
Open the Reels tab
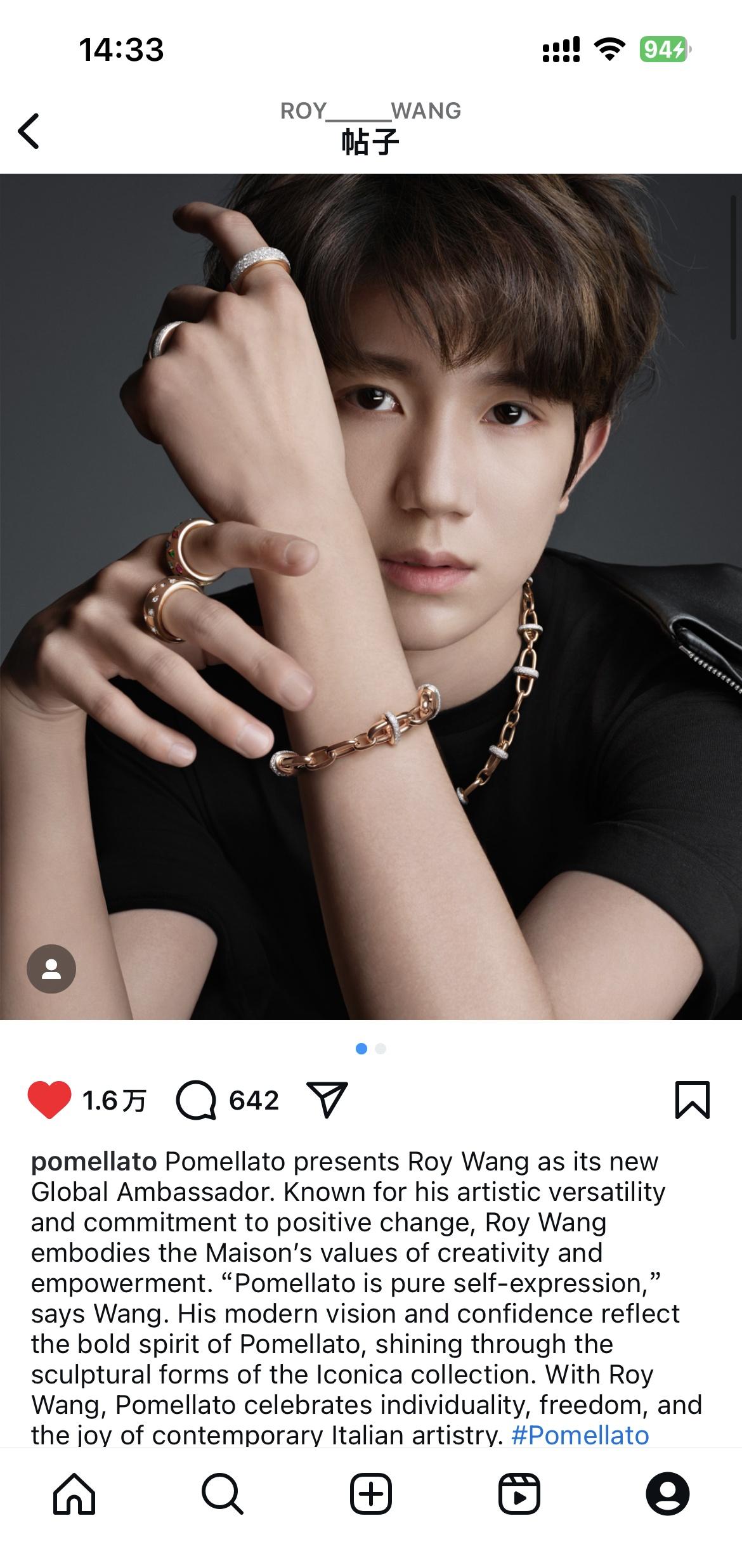pos(519,1494)
